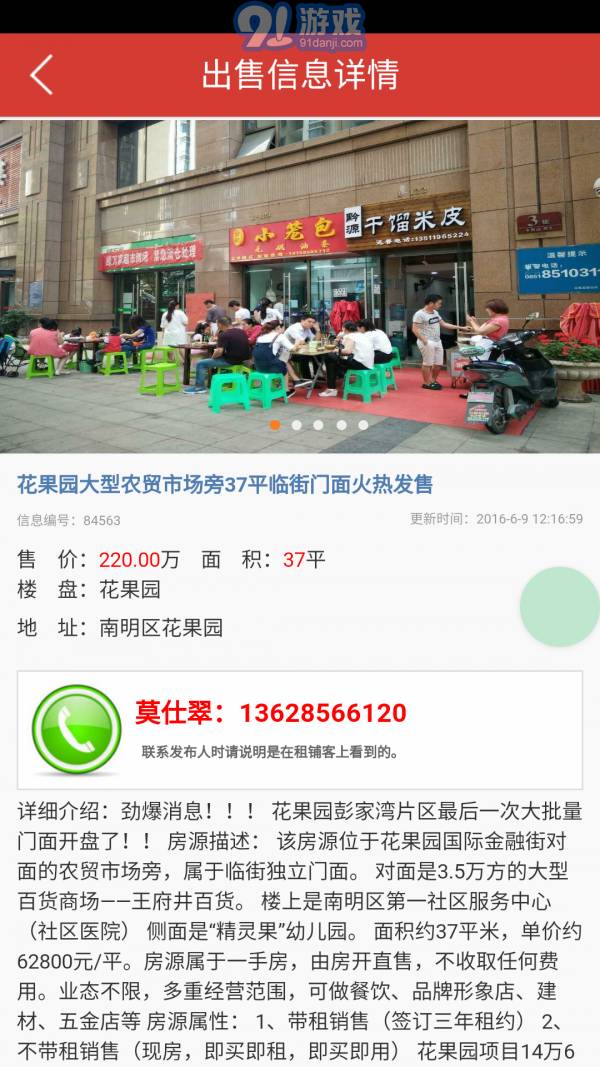Tap the floating green circle button
The width and height of the screenshot is (600, 1067).
pyautogui.click(x=561, y=606)
